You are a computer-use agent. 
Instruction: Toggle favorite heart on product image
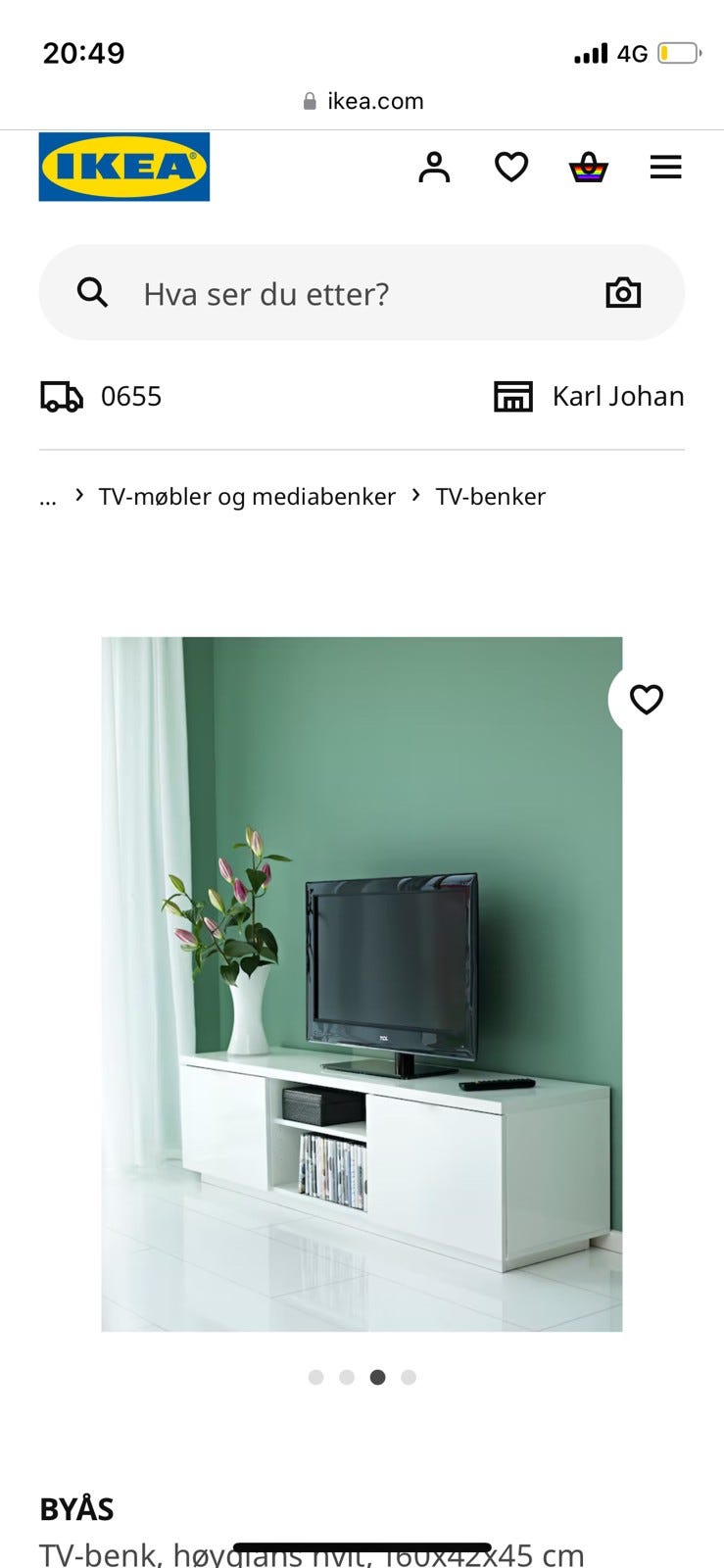point(644,700)
